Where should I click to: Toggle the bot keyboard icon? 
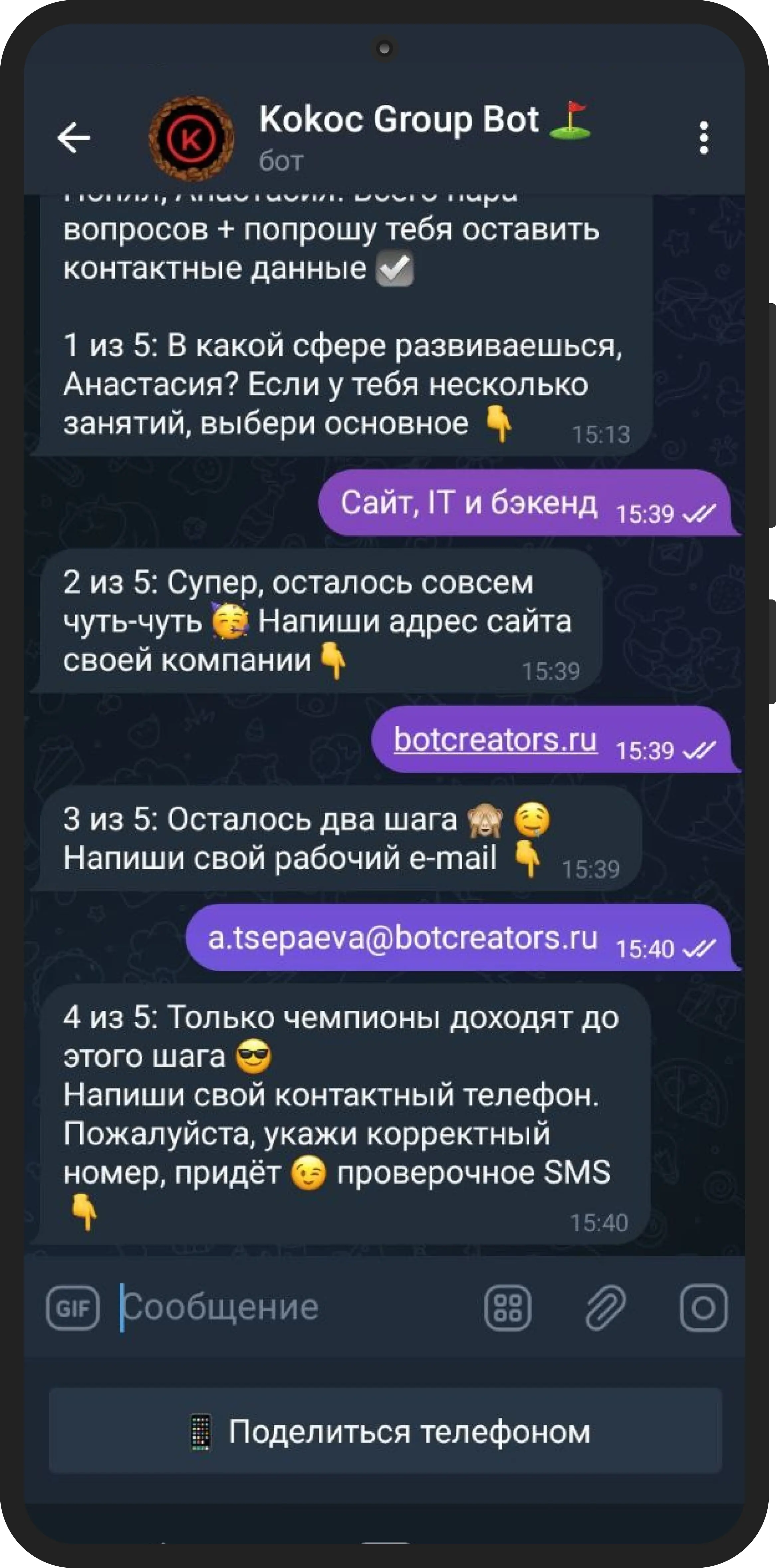pos(508,1307)
